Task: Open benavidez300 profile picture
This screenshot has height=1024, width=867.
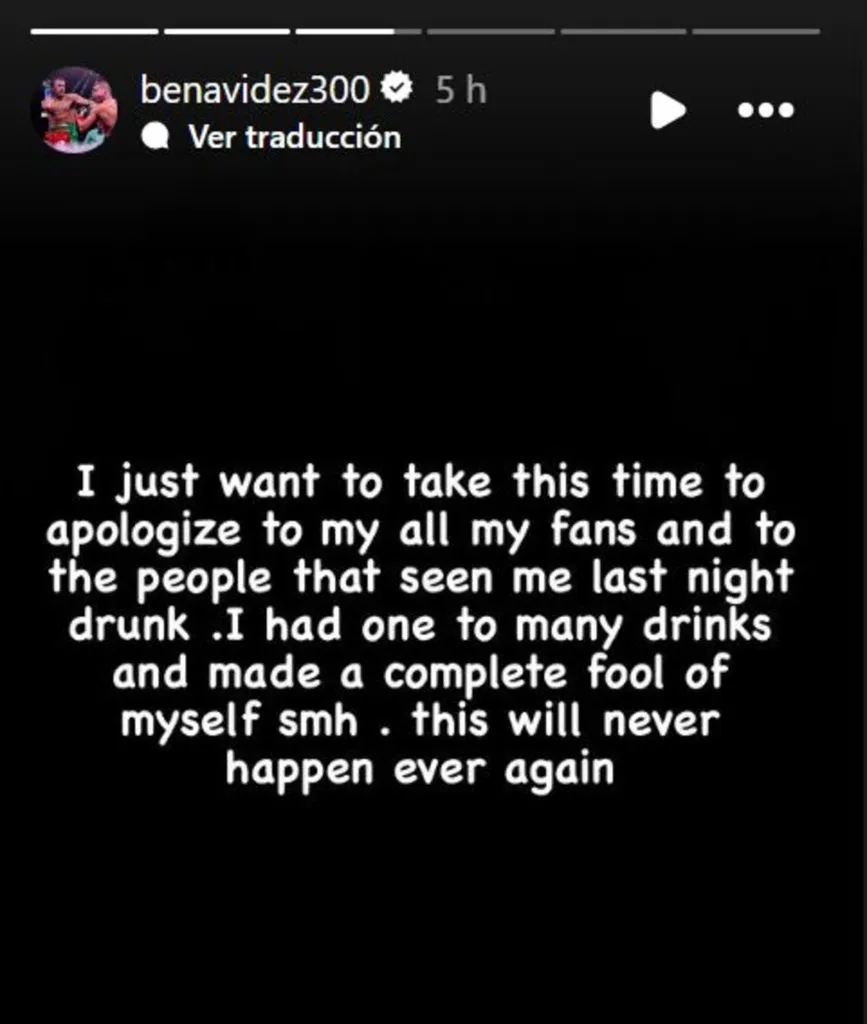Action: 79,110
